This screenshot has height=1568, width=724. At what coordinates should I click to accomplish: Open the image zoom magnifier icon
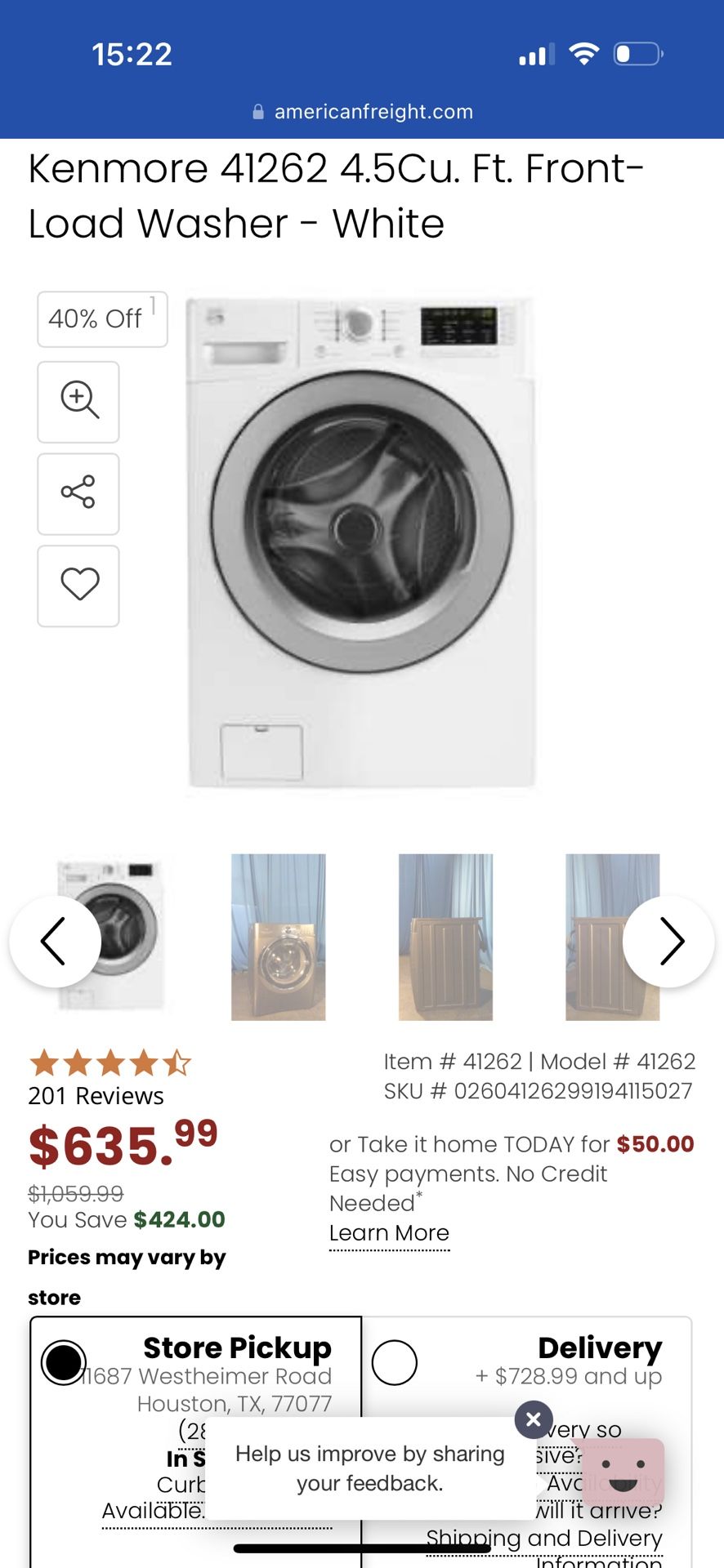(x=78, y=402)
